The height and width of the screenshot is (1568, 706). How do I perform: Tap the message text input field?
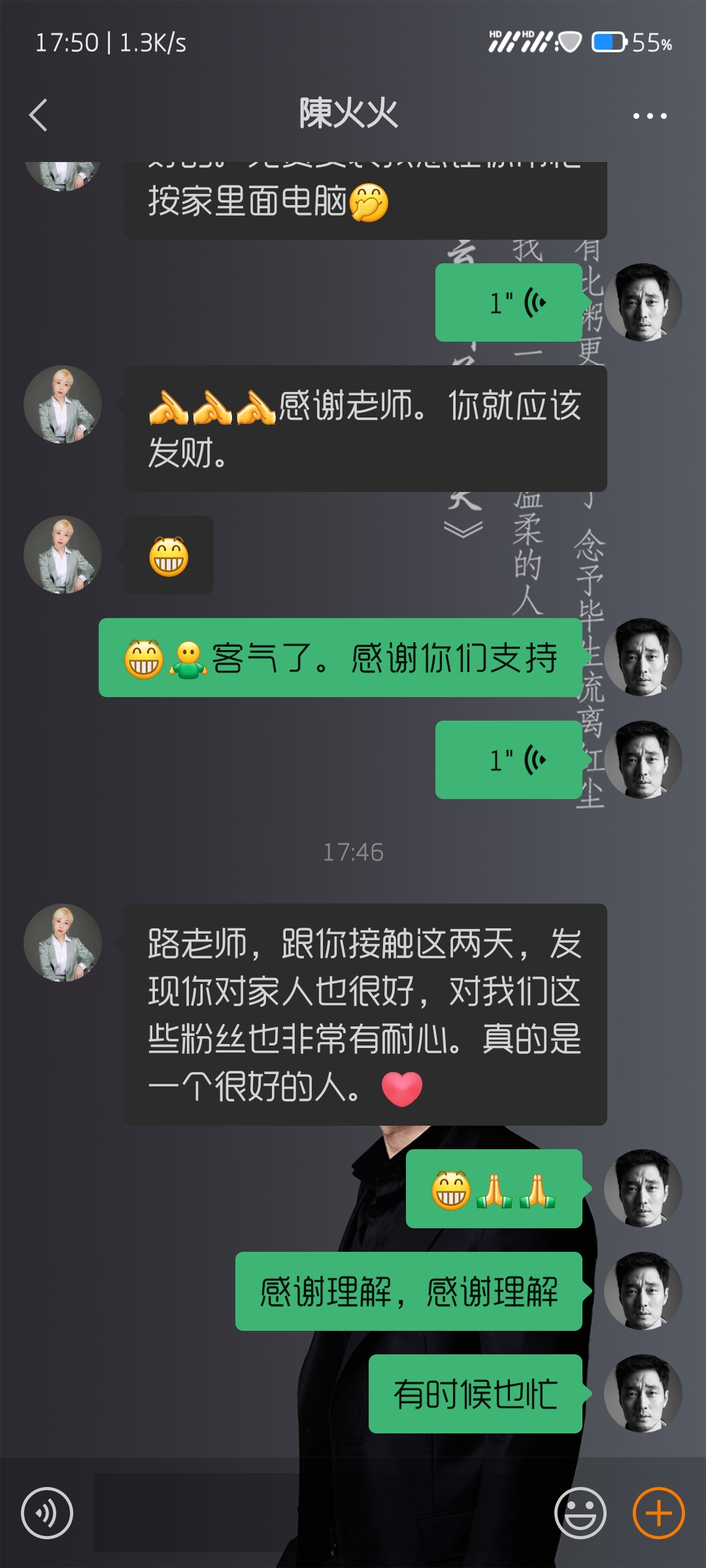click(314, 1512)
